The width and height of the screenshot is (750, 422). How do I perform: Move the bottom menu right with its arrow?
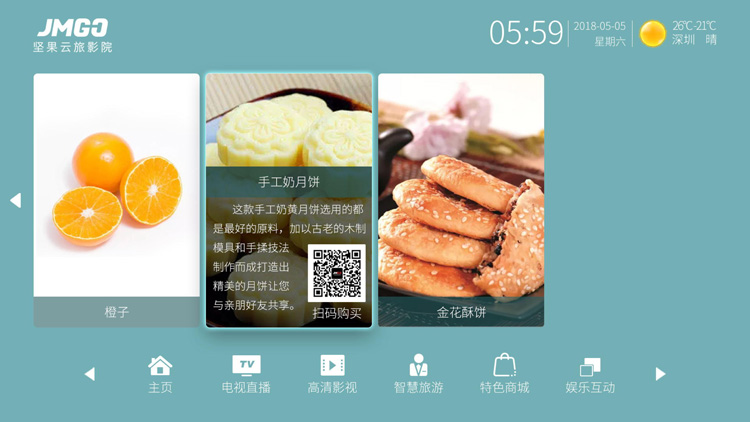660,374
